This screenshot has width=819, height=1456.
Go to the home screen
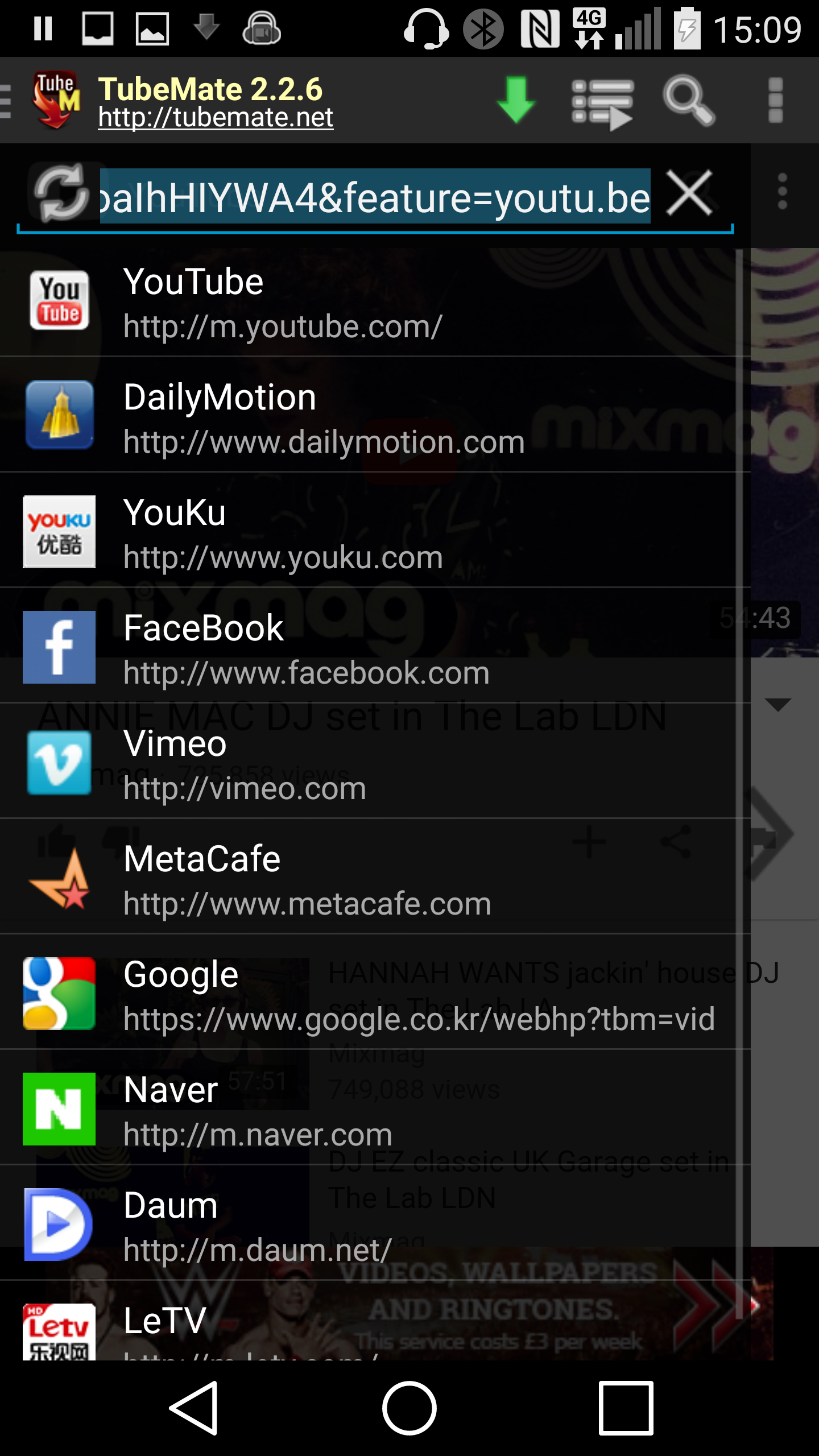click(x=409, y=1408)
